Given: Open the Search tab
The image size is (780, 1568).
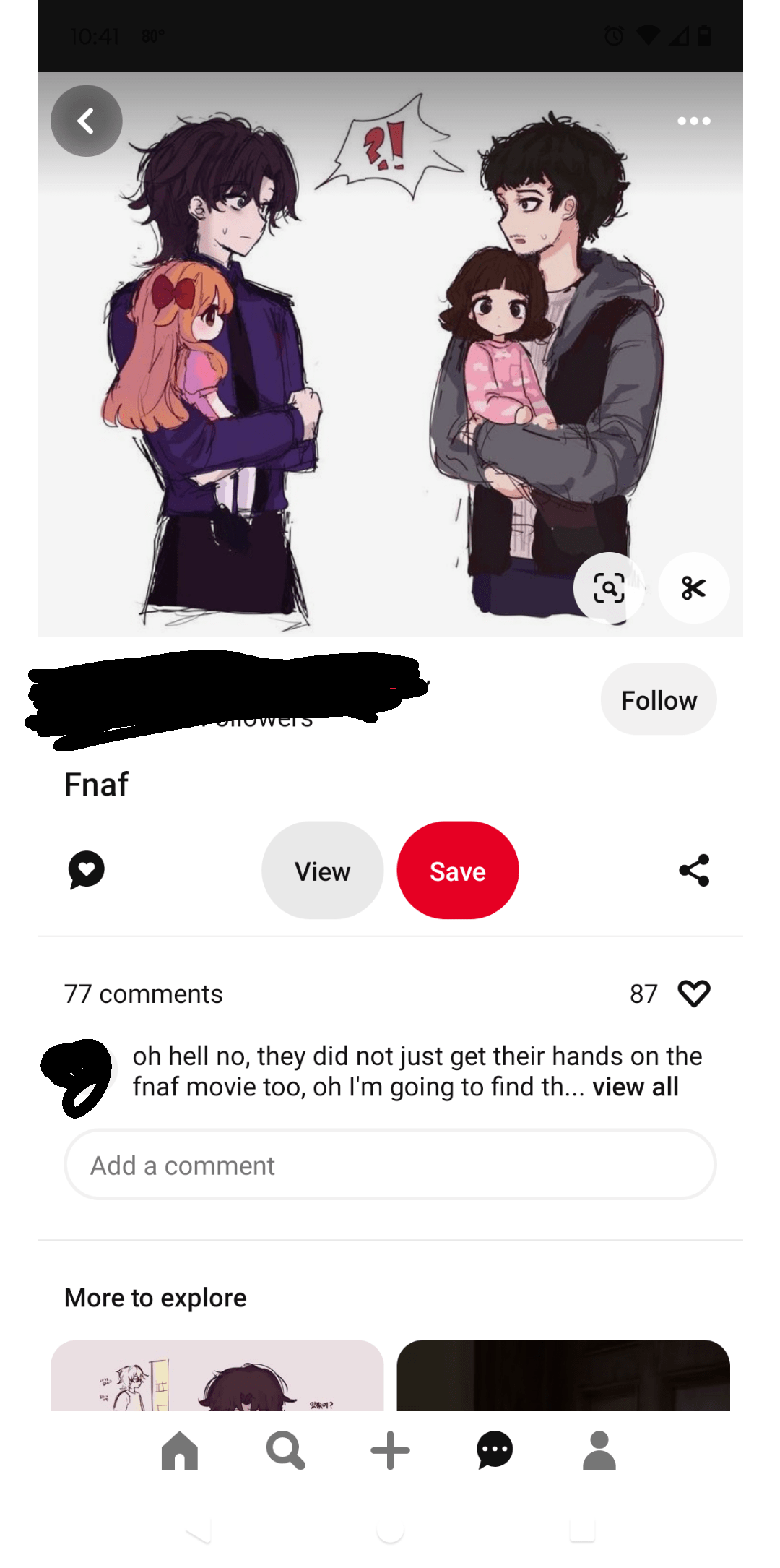Looking at the screenshot, I should [x=285, y=1450].
